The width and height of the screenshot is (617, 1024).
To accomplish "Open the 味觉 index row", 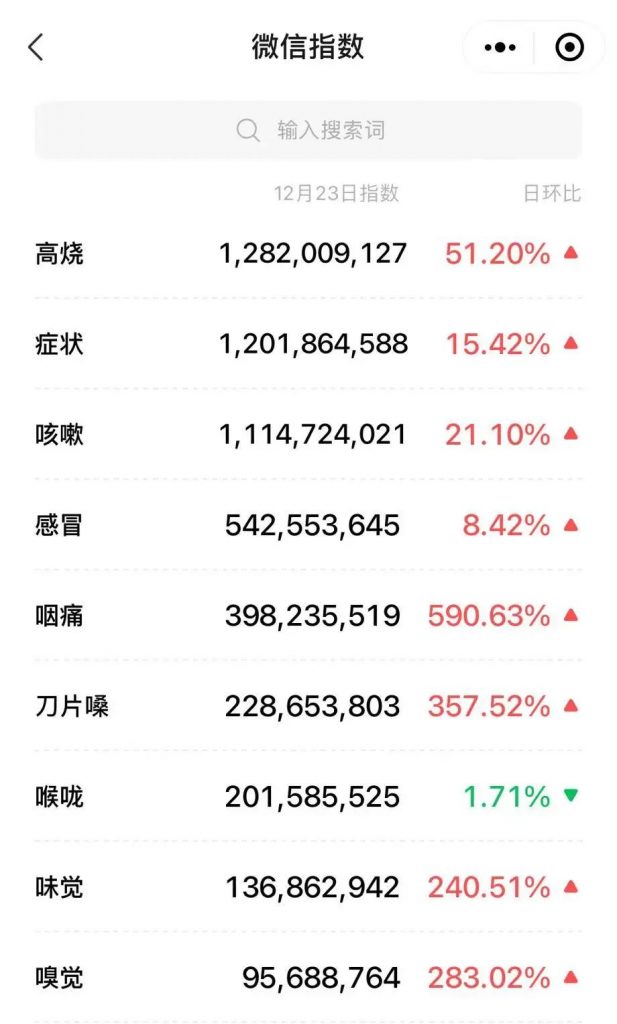I will click(x=308, y=887).
